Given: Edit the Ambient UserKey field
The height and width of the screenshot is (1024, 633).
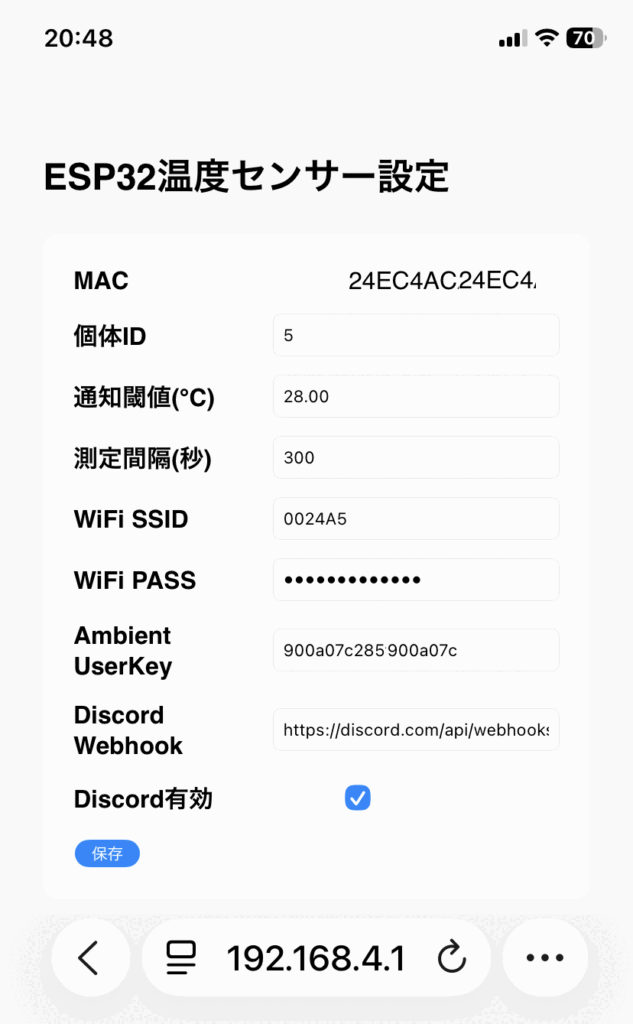Looking at the screenshot, I should (415, 650).
